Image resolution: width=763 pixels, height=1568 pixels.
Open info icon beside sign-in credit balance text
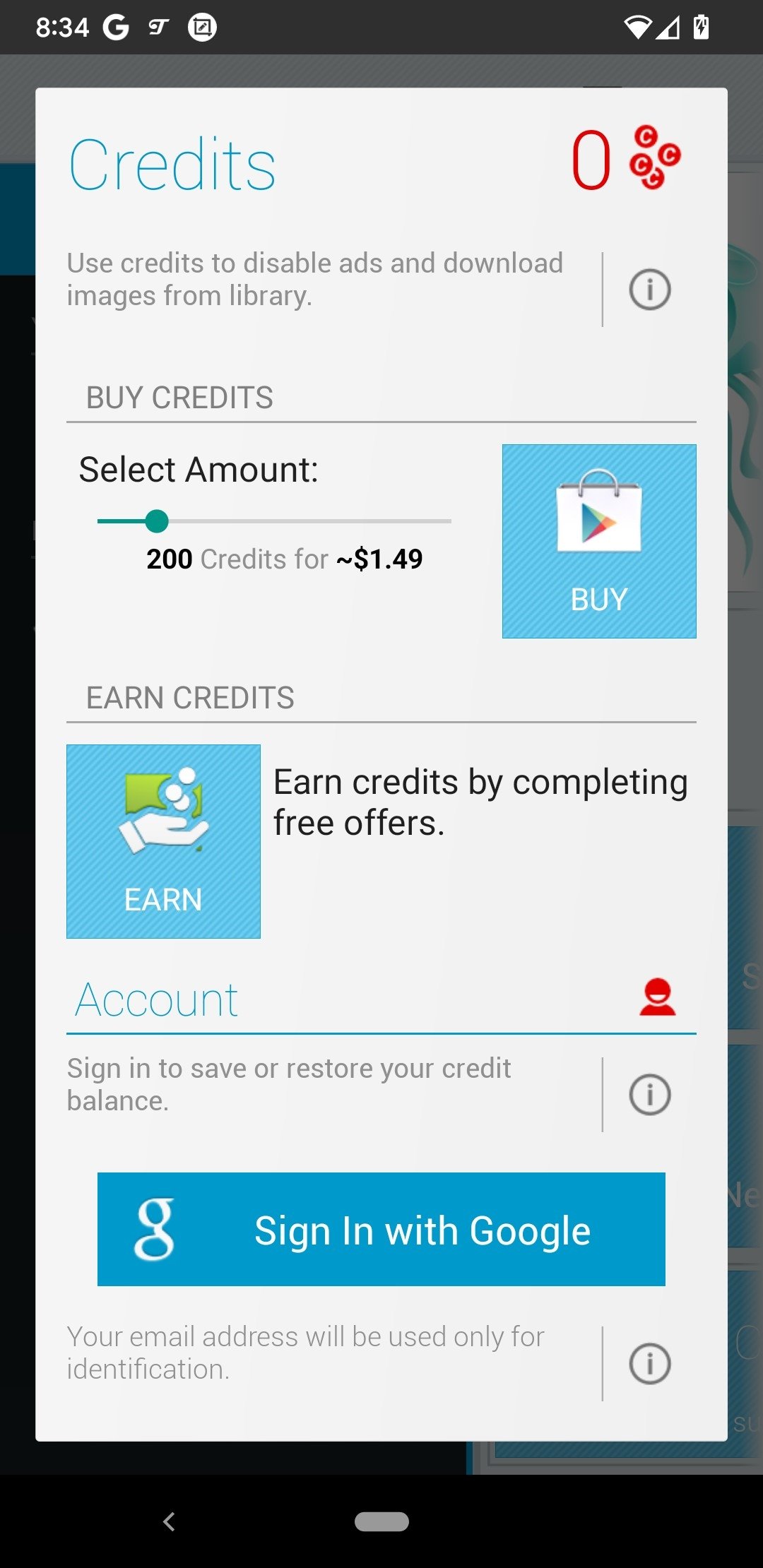pos(649,1095)
